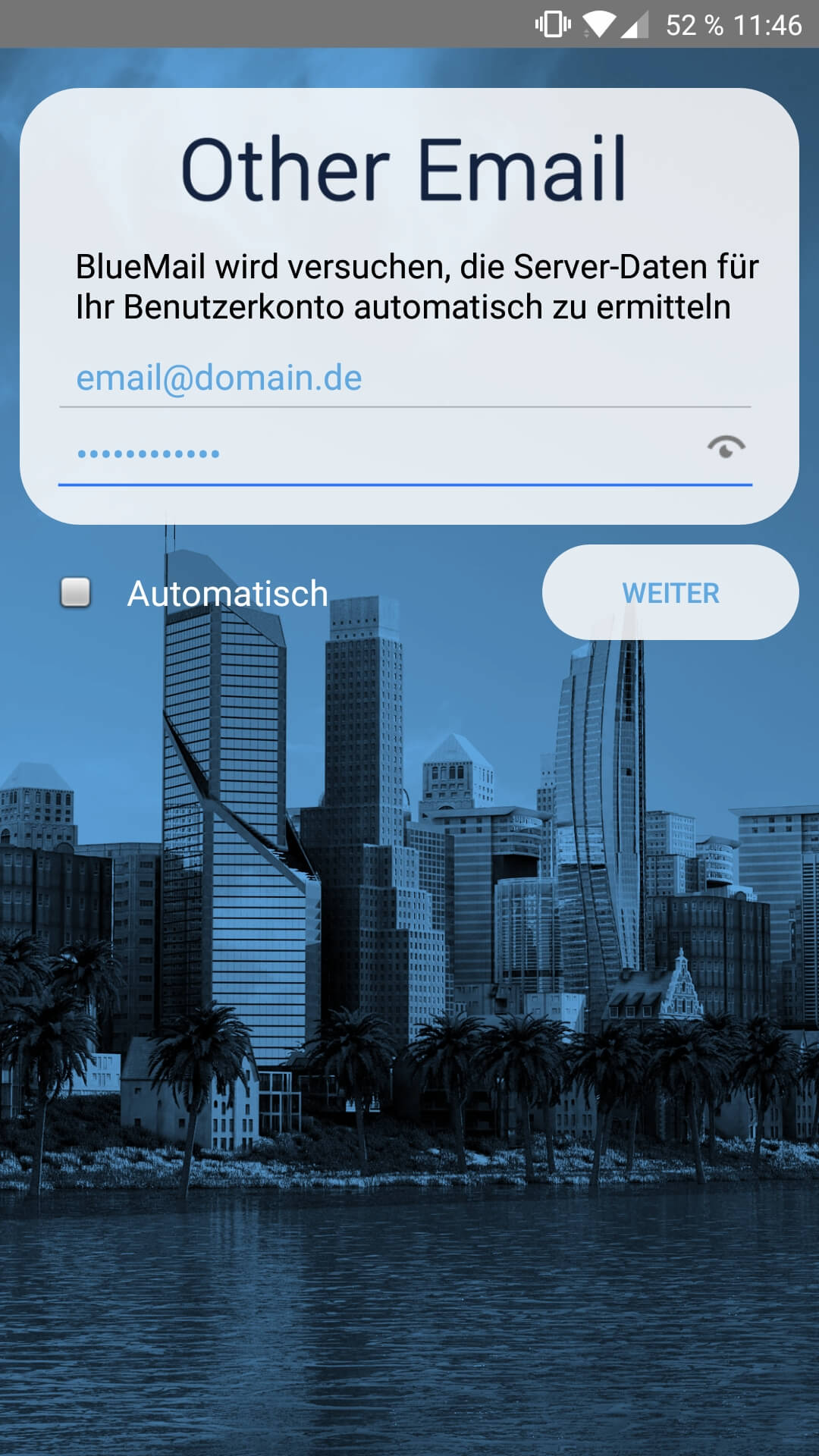Continue with the WEITER button
The width and height of the screenshot is (819, 1456).
[670, 592]
